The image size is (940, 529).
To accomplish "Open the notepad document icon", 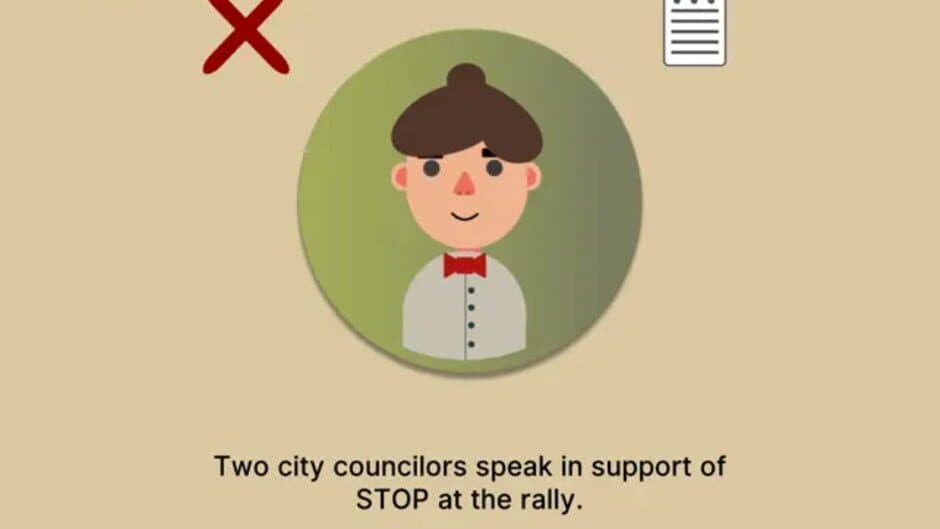I will (x=694, y=32).
